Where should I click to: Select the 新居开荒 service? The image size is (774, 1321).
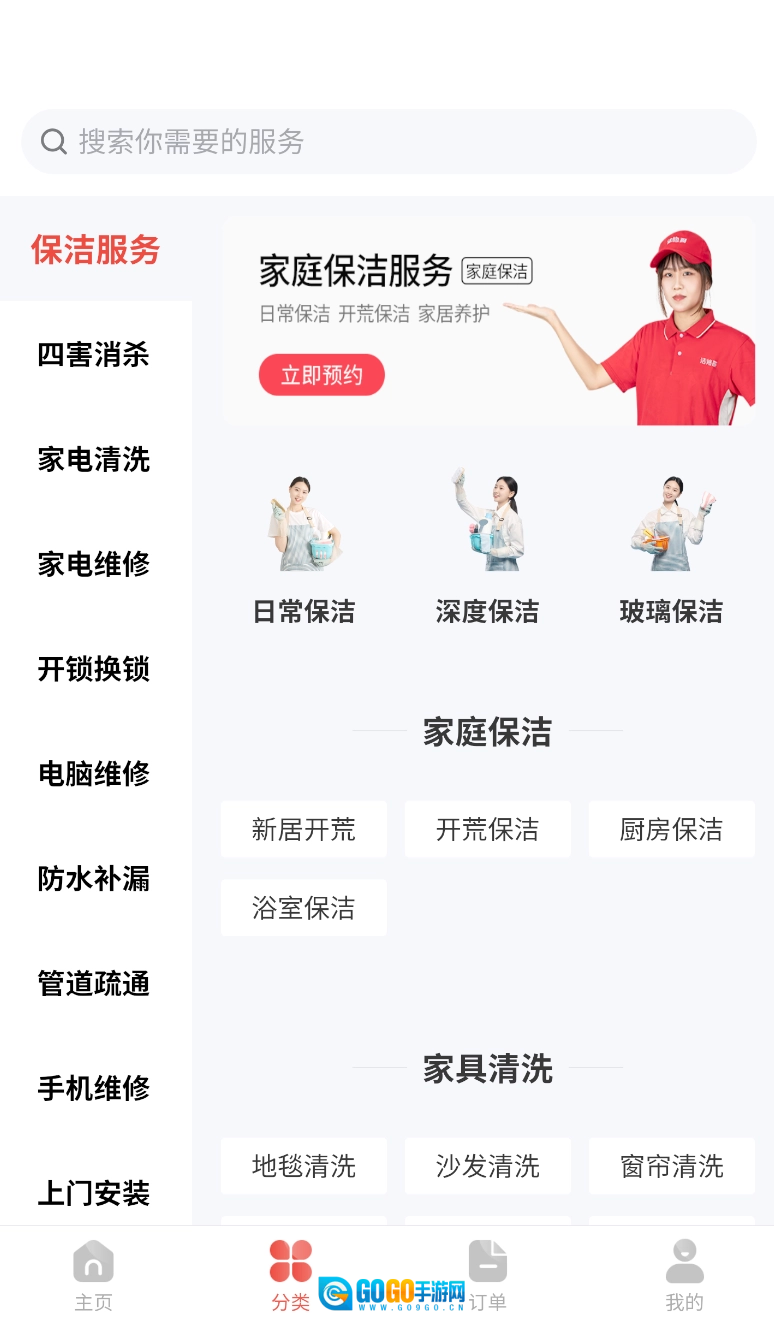pyautogui.click(x=303, y=829)
